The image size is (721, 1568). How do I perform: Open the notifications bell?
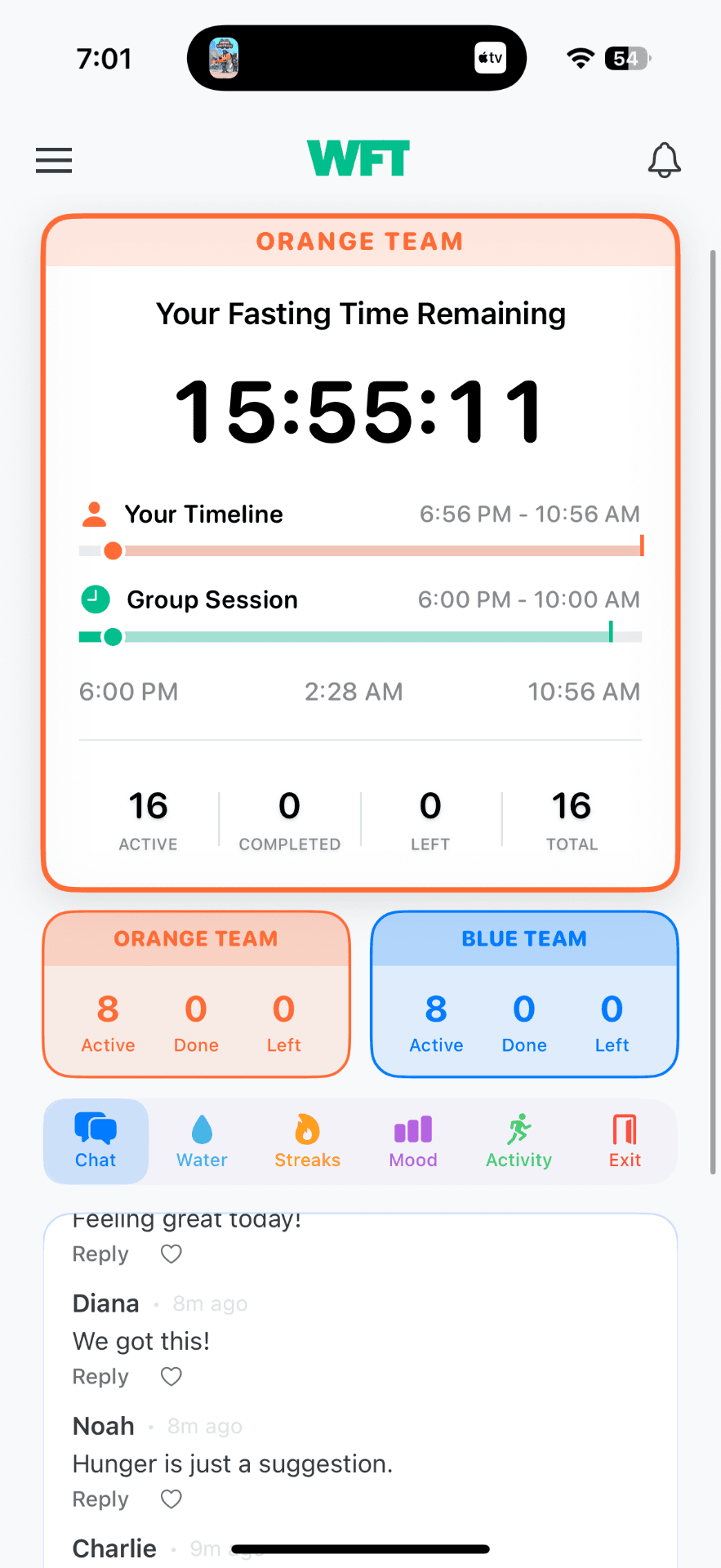[665, 160]
